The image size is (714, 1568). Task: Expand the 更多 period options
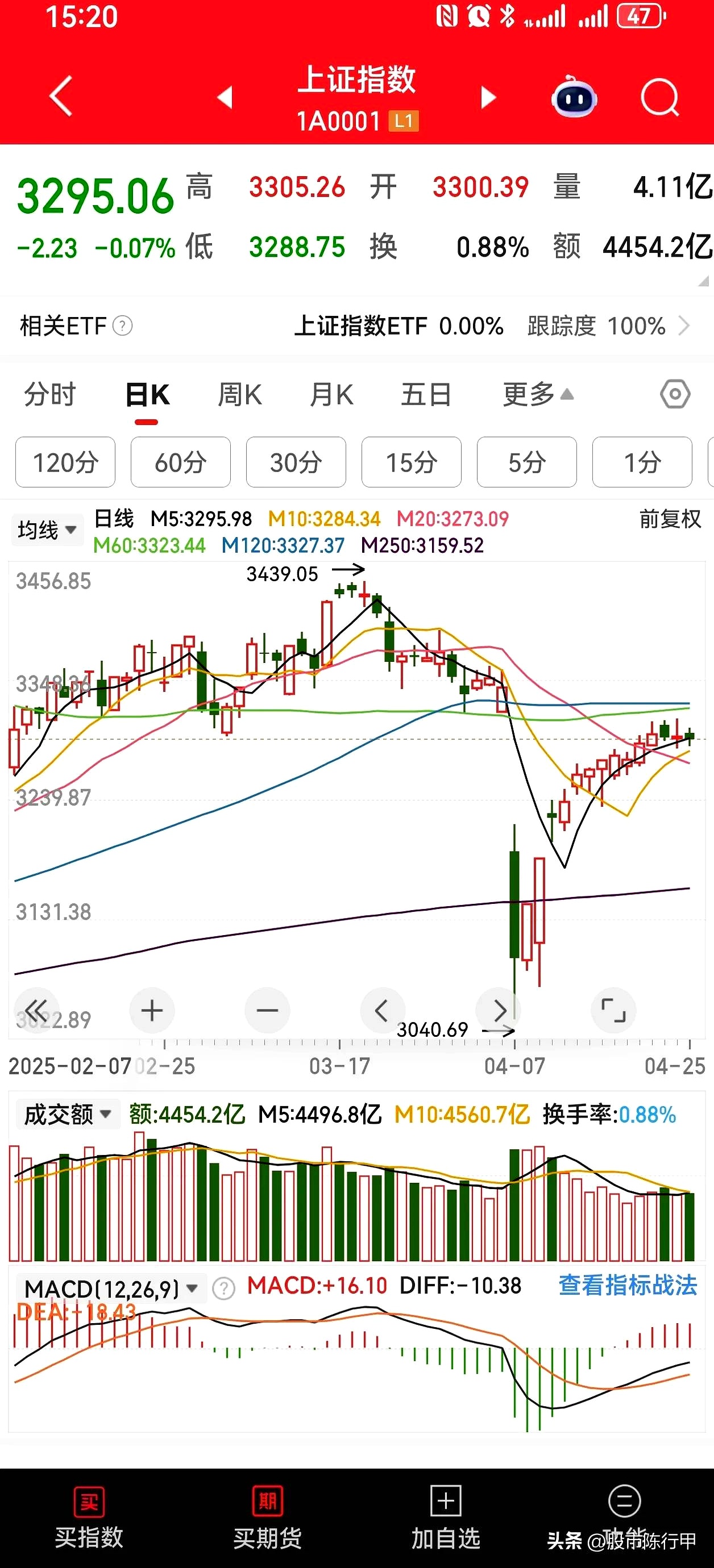click(x=538, y=394)
